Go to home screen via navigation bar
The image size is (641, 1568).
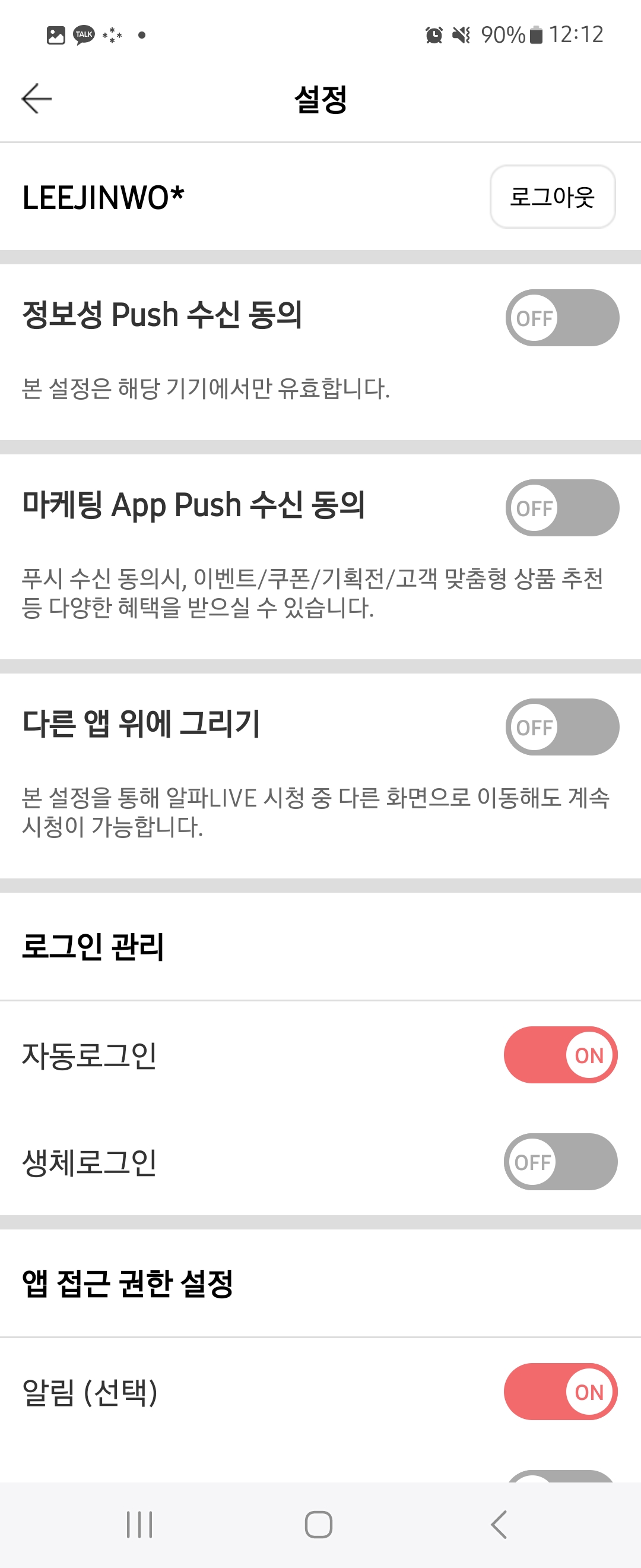[318, 1524]
